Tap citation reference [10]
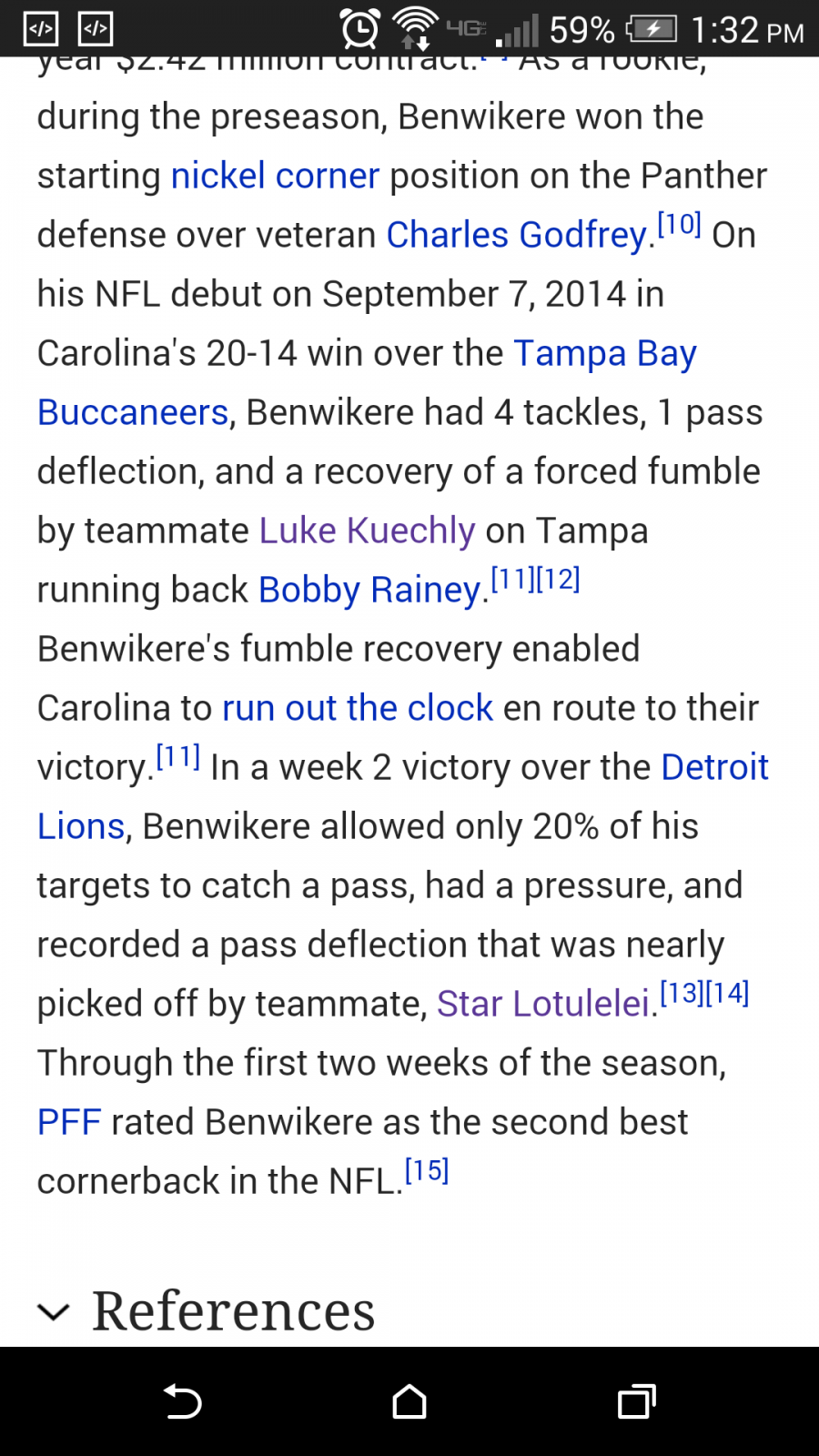 [679, 224]
